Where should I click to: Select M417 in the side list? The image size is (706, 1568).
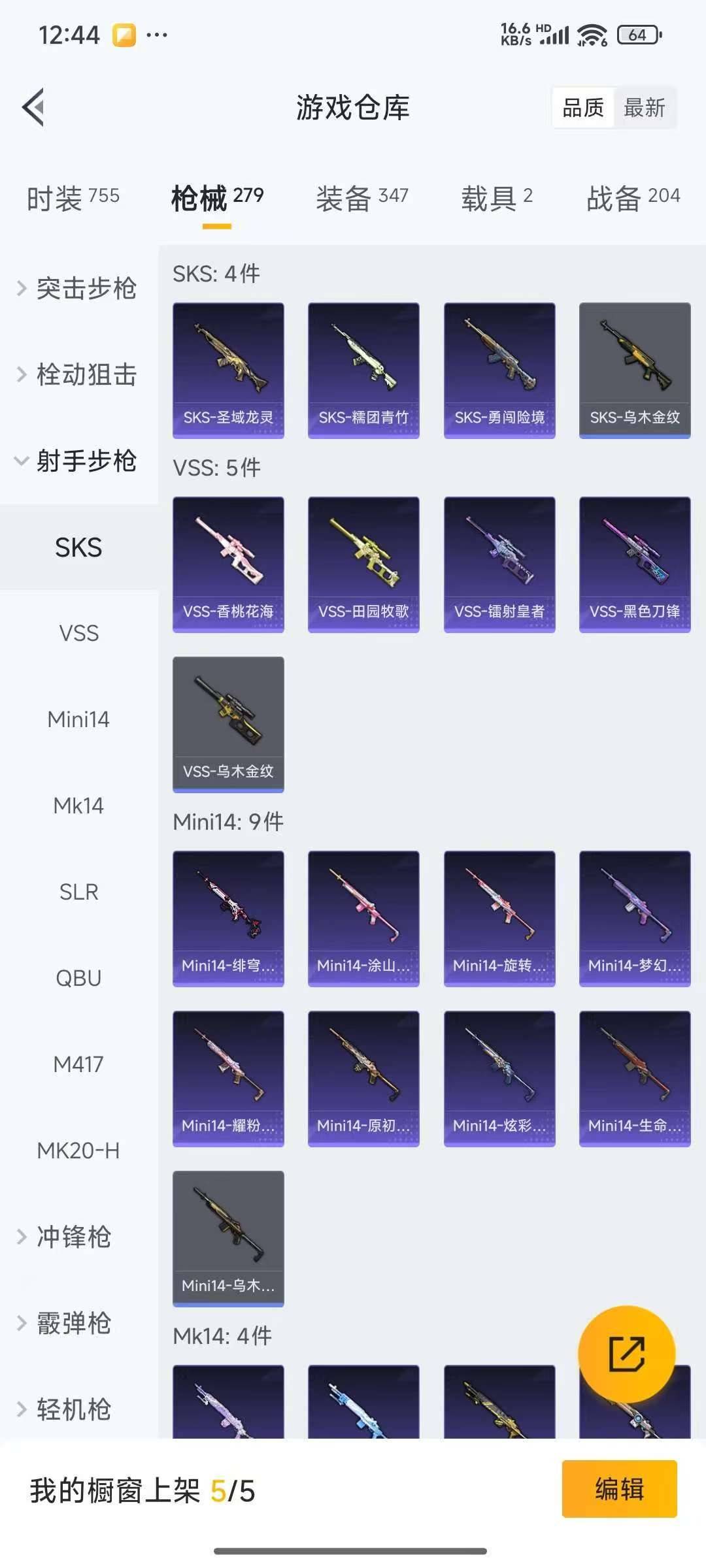click(78, 1064)
